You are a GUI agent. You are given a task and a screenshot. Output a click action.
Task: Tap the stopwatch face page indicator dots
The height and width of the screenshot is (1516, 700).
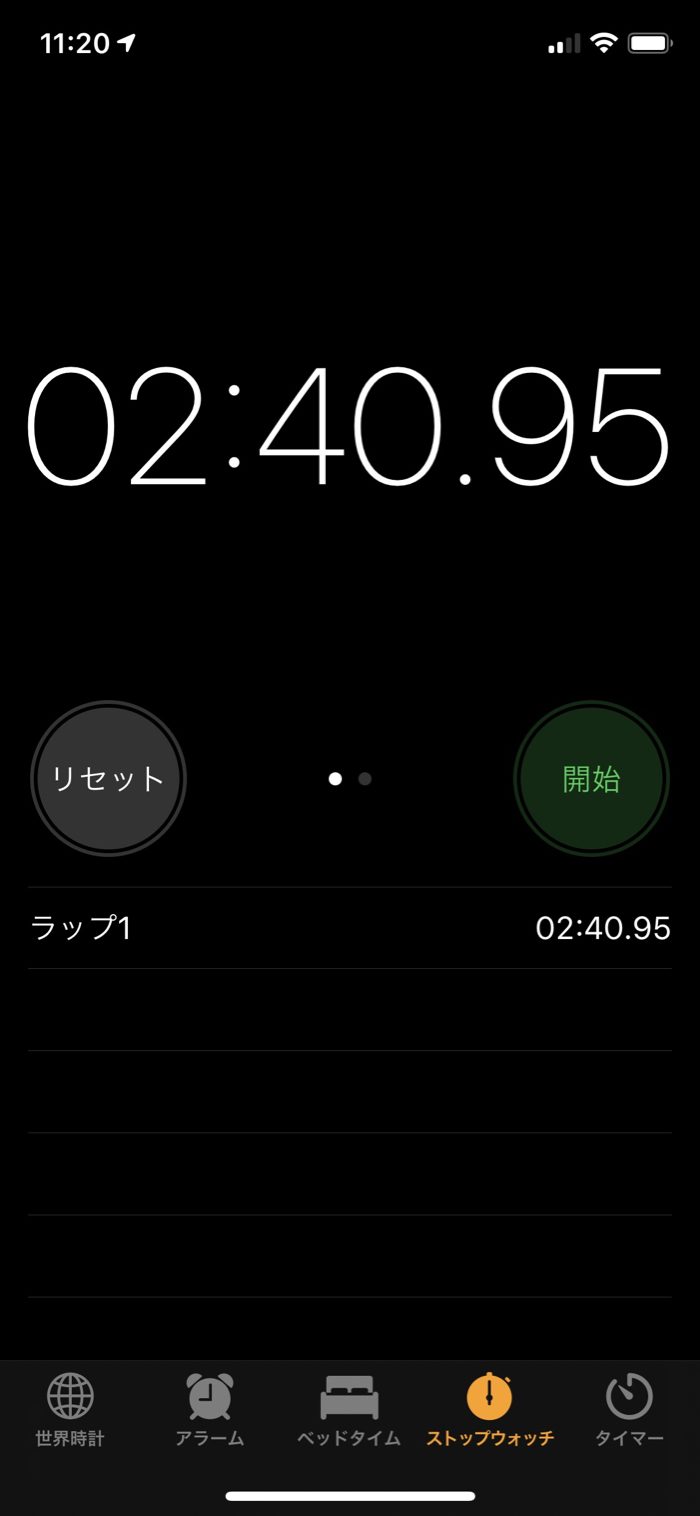[x=350, y=778]
